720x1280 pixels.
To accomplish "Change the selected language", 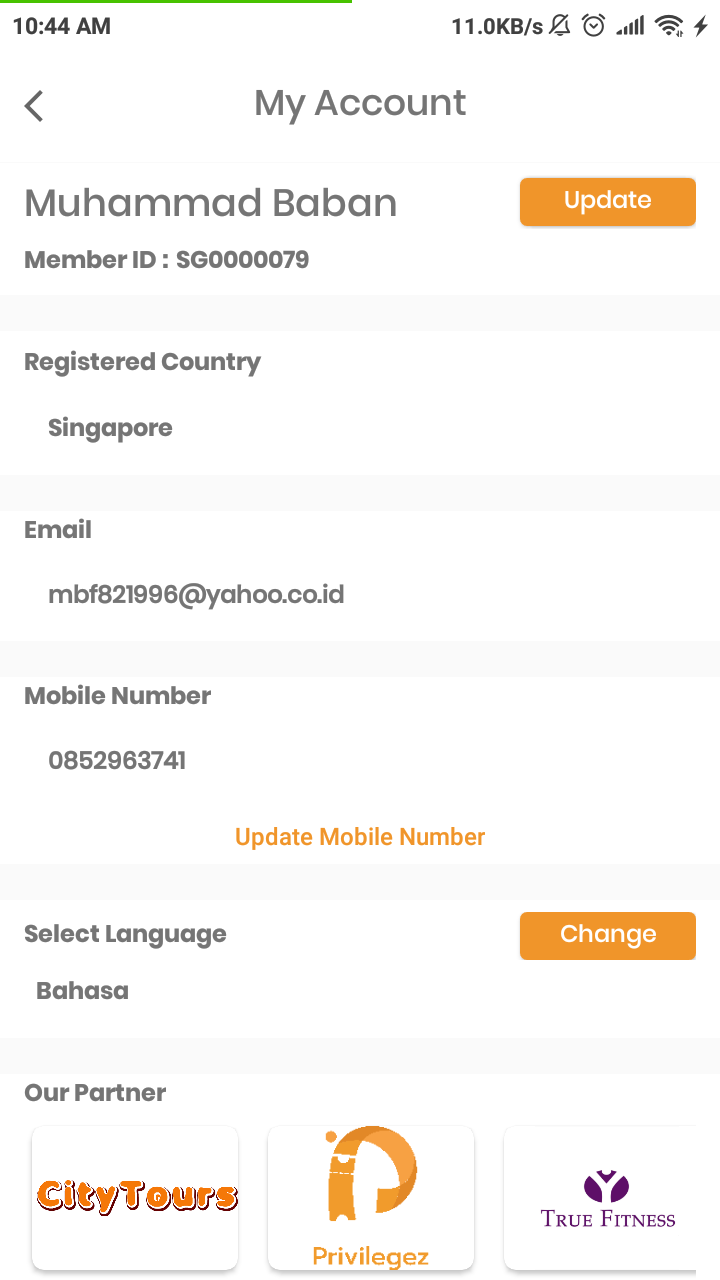I will (607, 935).
